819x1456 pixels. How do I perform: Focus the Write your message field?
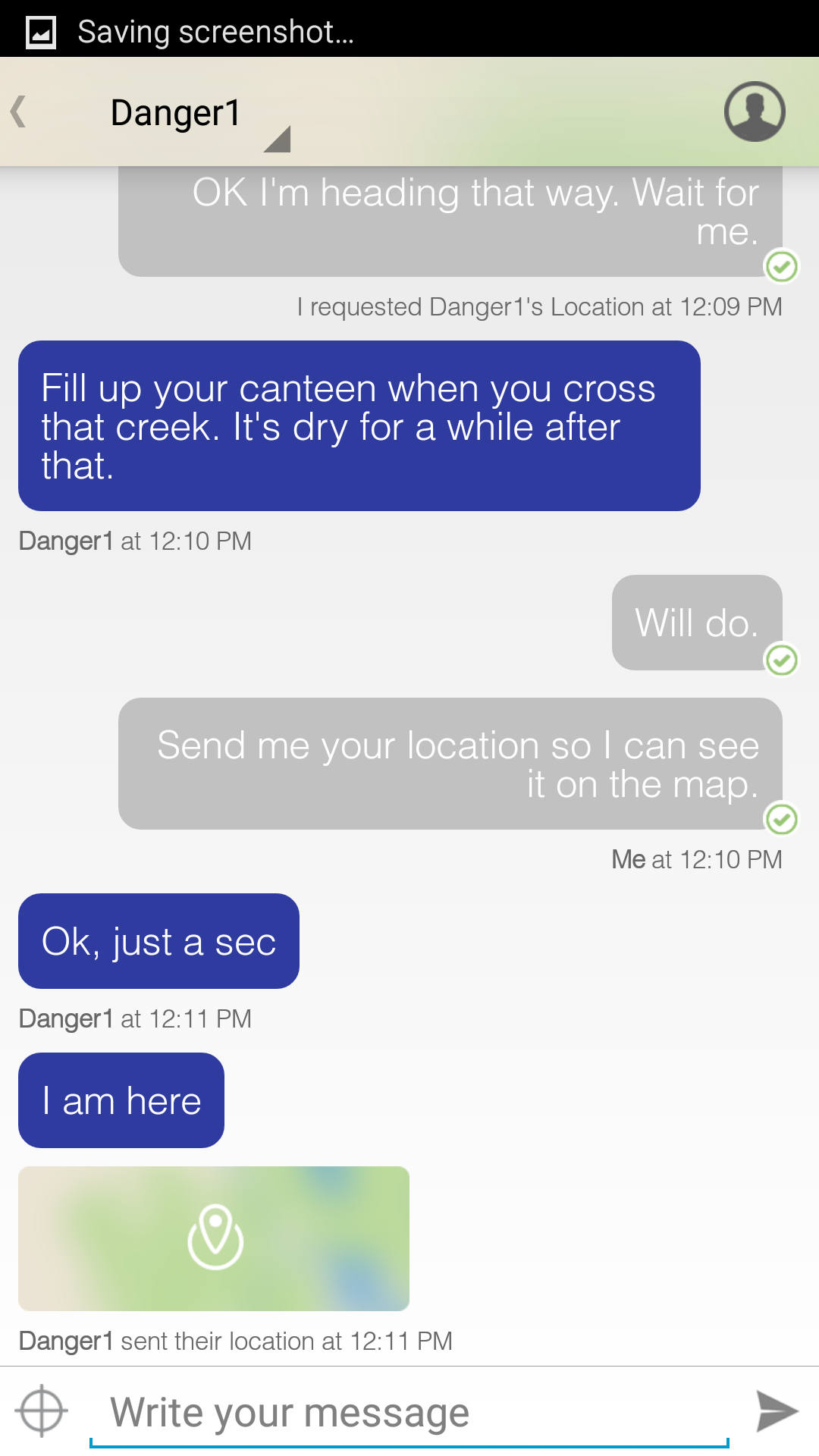point(409,1414)
